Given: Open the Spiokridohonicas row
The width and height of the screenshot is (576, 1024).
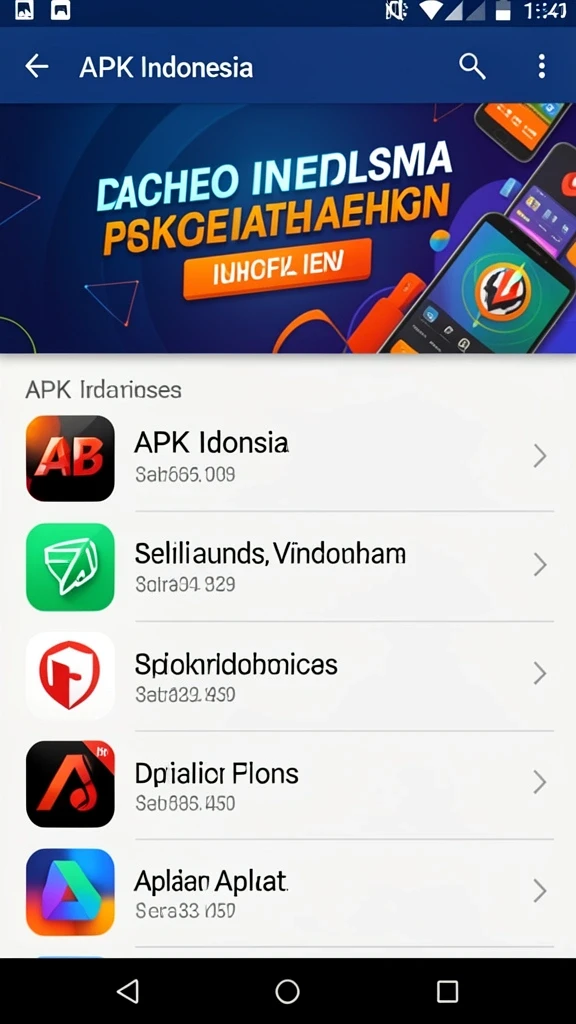Looking at the screenshot, I should 288,675.
